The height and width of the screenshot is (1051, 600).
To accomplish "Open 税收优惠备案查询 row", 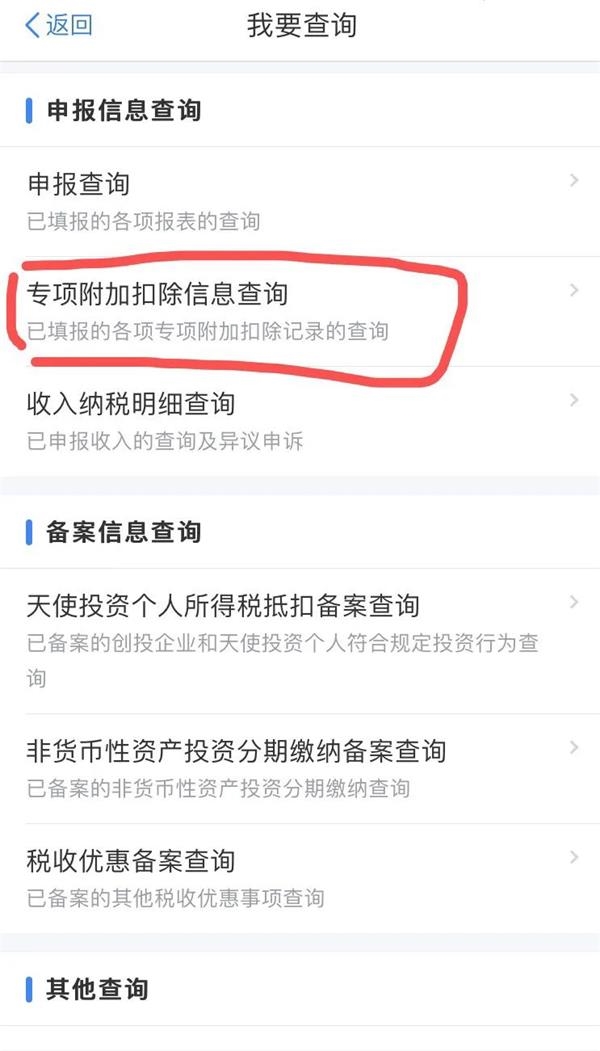I will click(300, 877).
